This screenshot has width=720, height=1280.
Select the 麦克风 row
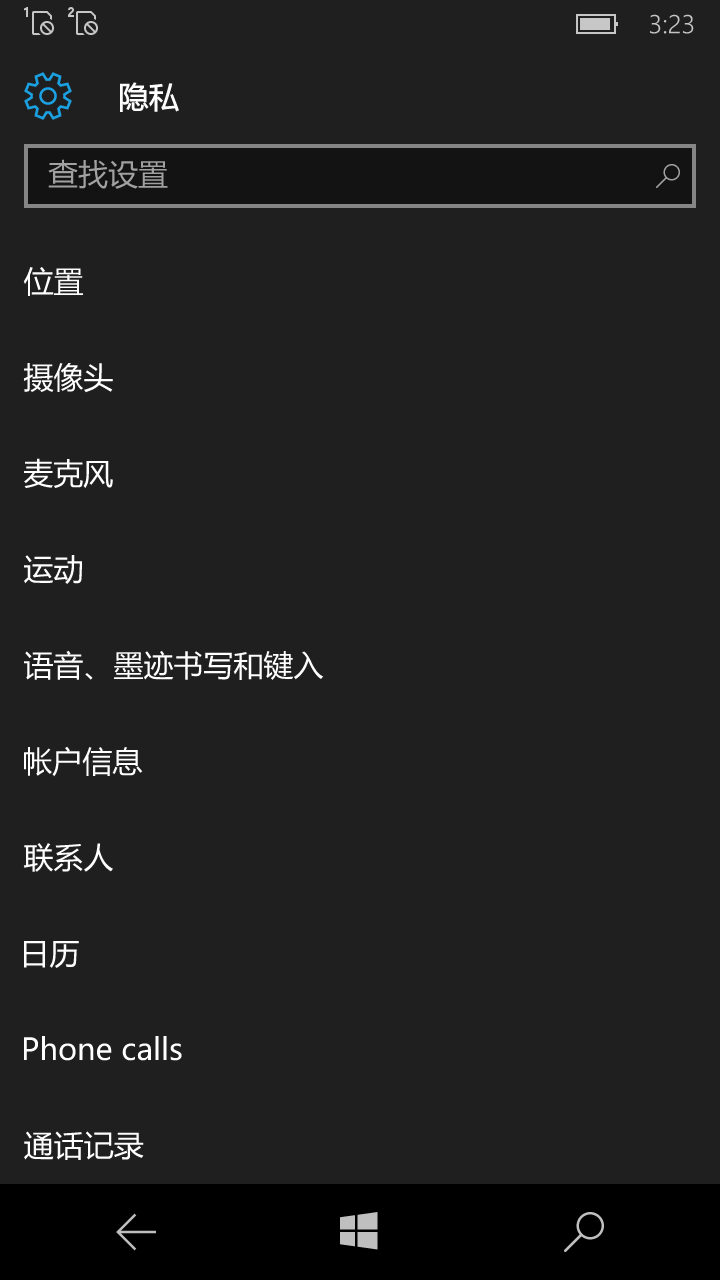tap(360, 474)
